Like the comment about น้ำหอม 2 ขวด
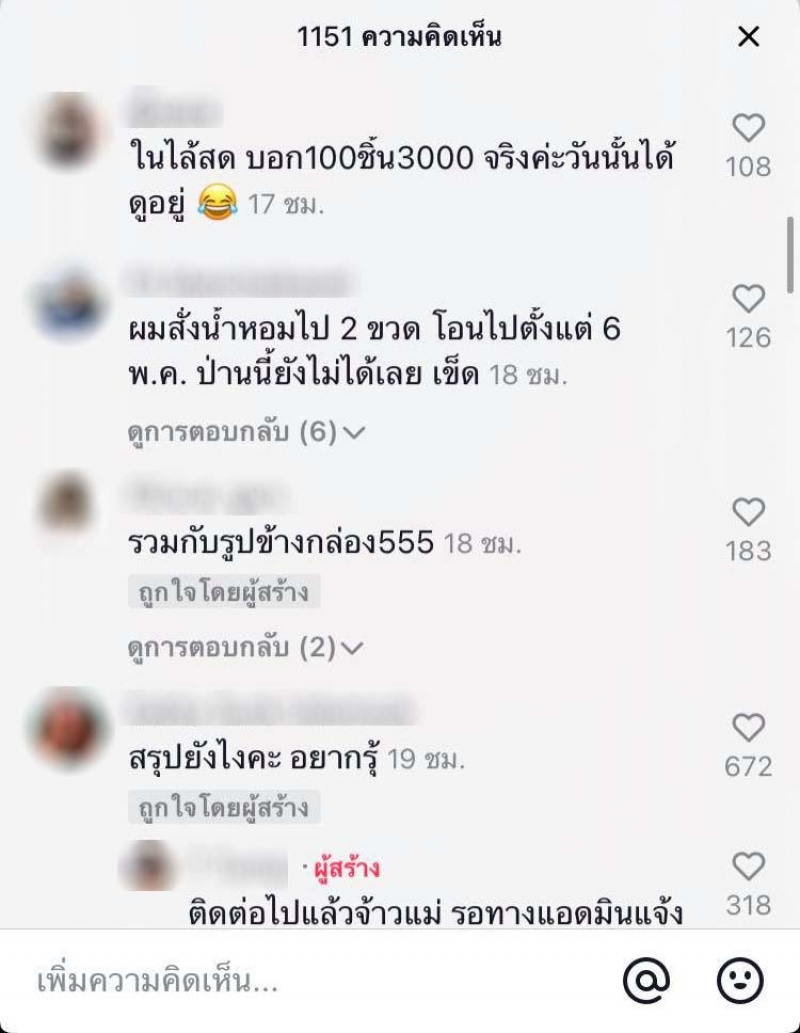The height and width of the screenshot is (1033, 800). click(x=748, y=299)
